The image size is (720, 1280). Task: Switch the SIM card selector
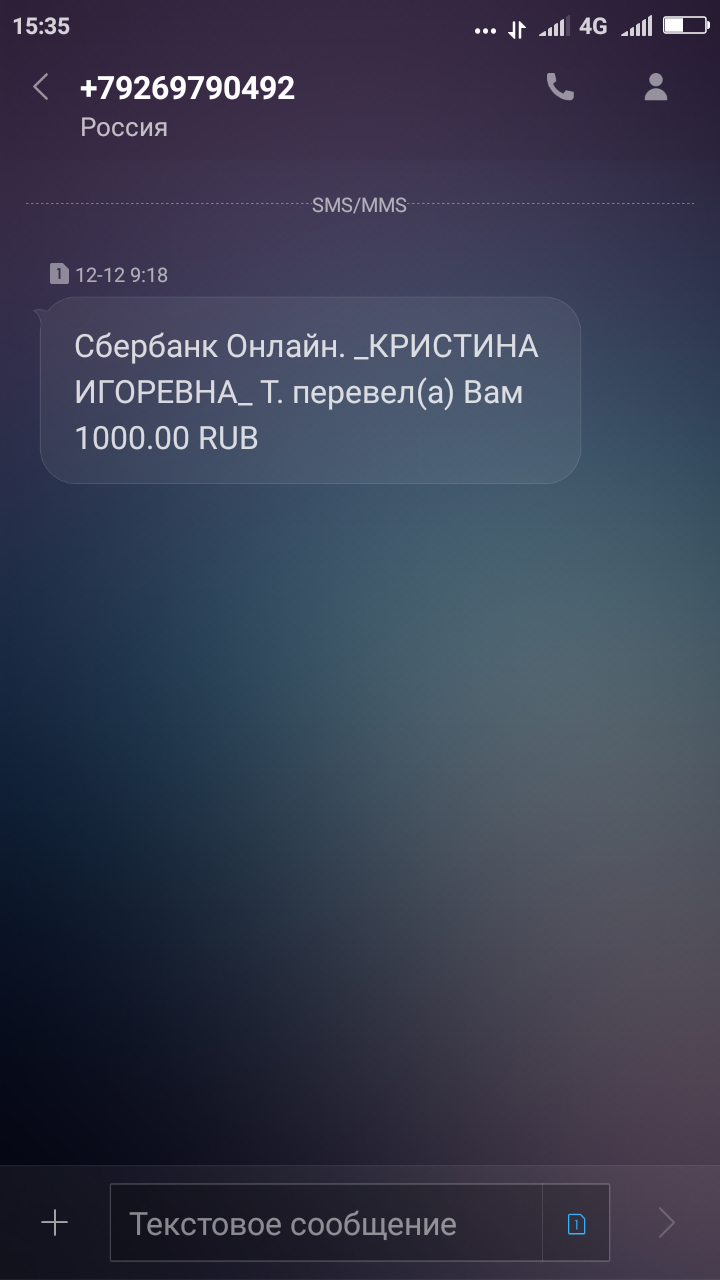[576, 1223]
